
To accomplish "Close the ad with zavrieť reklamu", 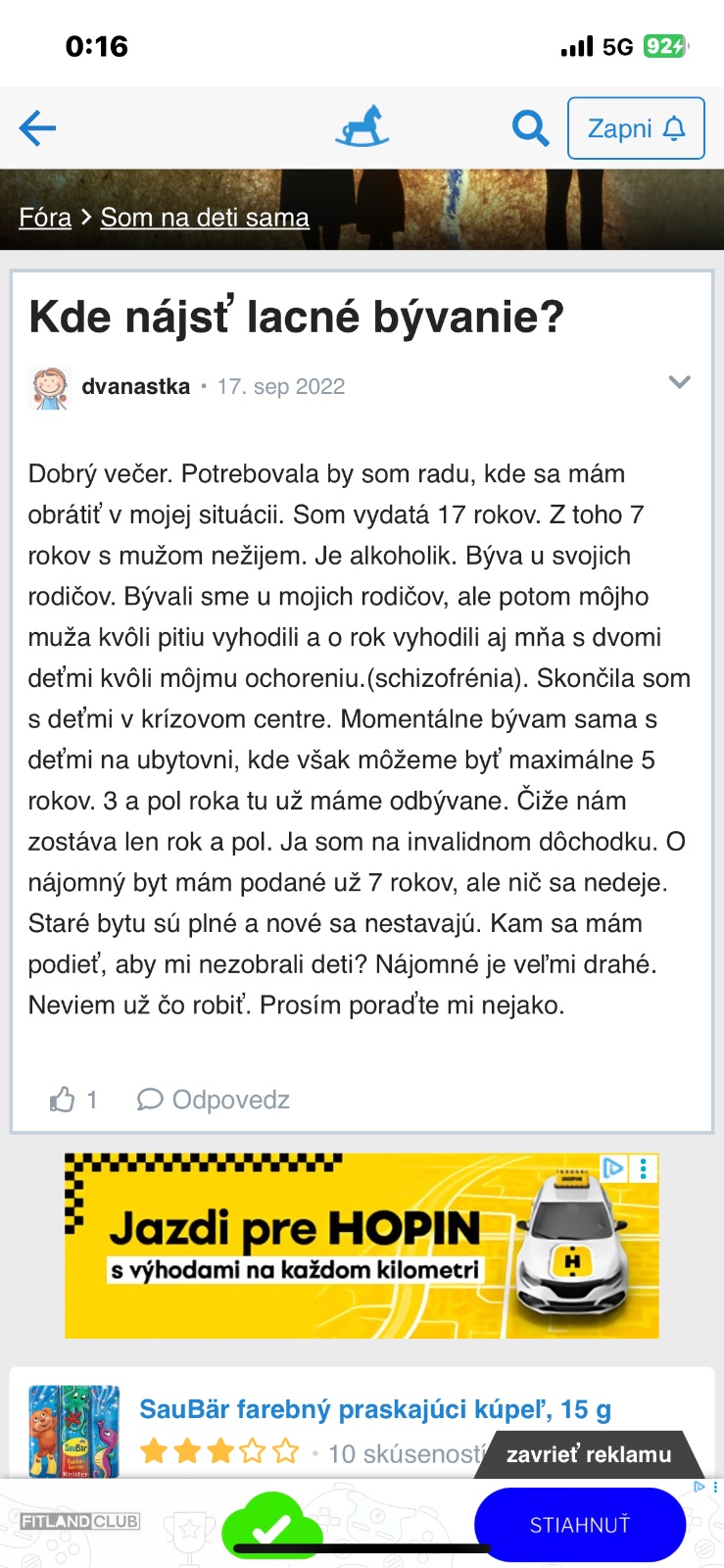I will coord(588,1454).
